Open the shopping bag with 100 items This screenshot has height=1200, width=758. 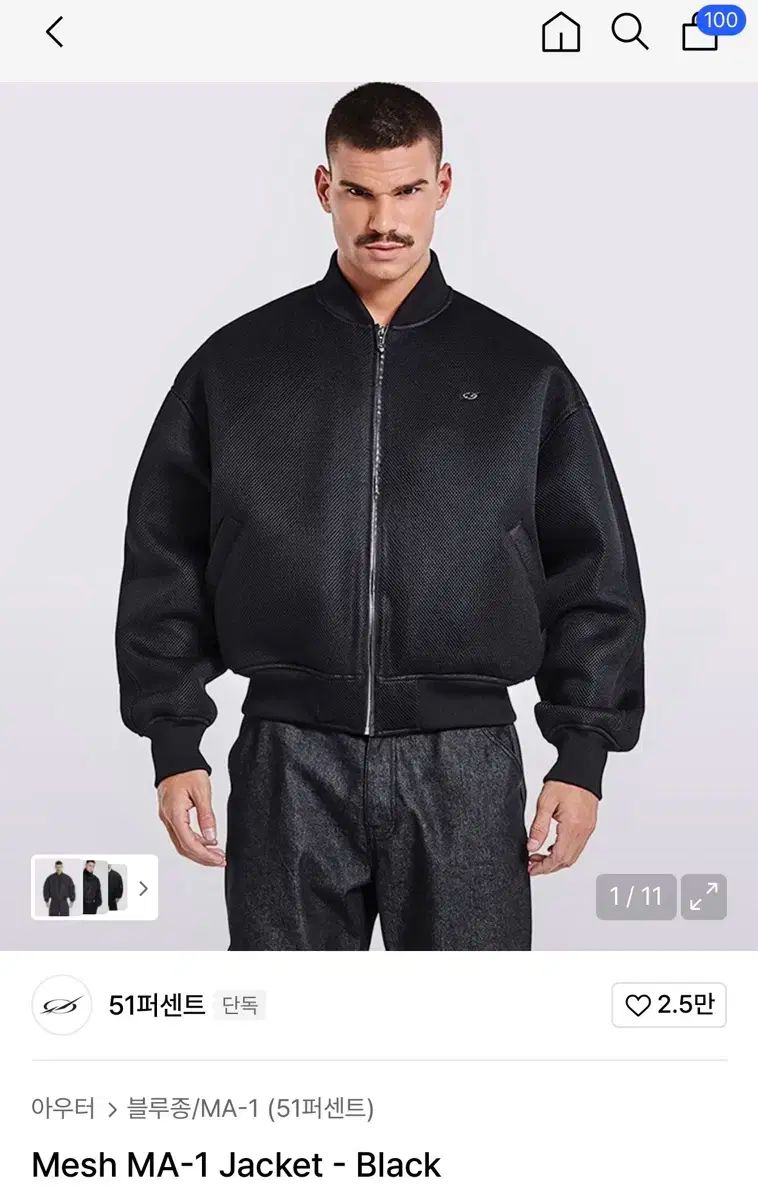pyautogui.click(x=702, y=33)
